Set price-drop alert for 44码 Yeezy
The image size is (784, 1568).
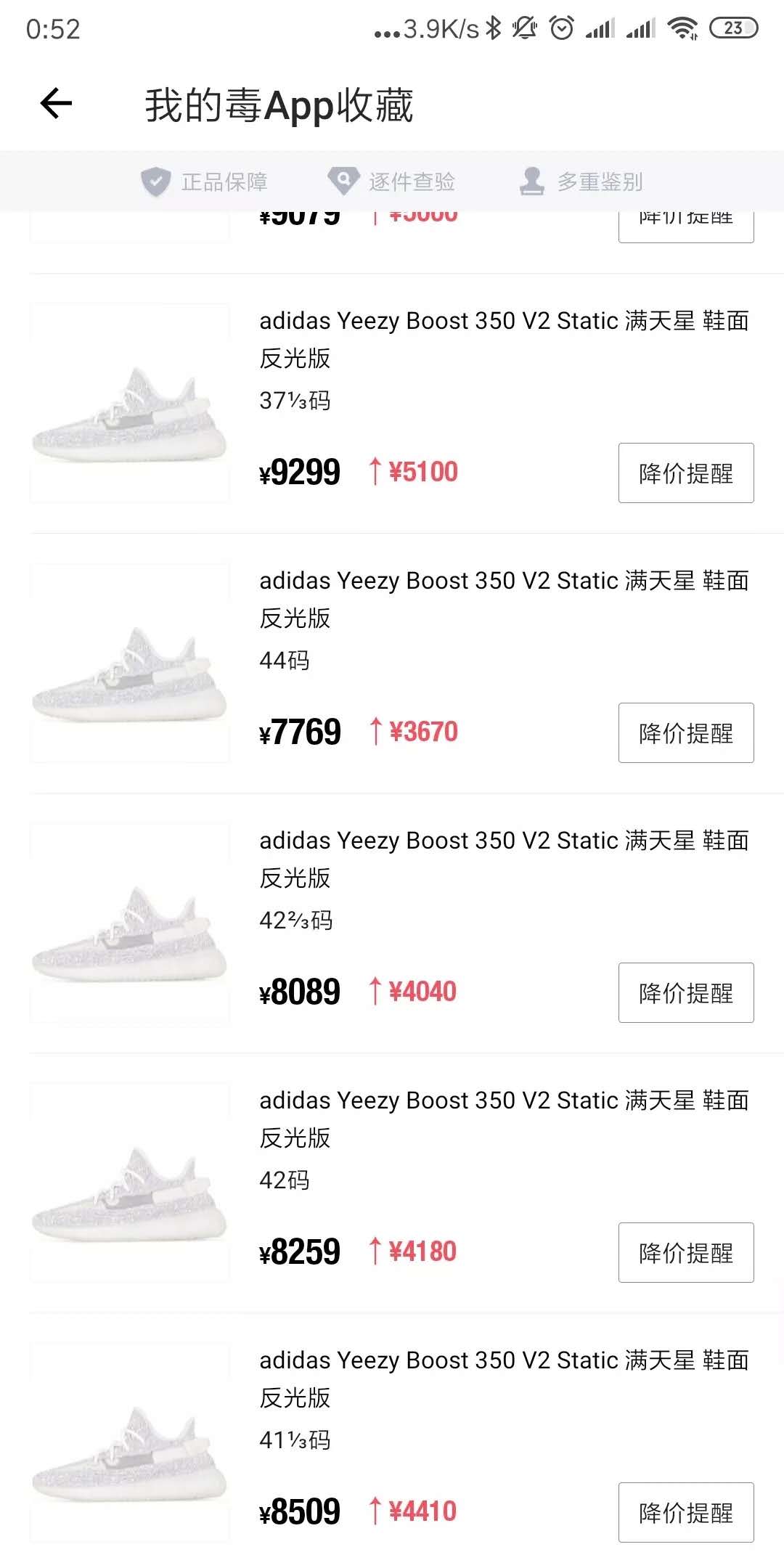(x=685, y=732)
